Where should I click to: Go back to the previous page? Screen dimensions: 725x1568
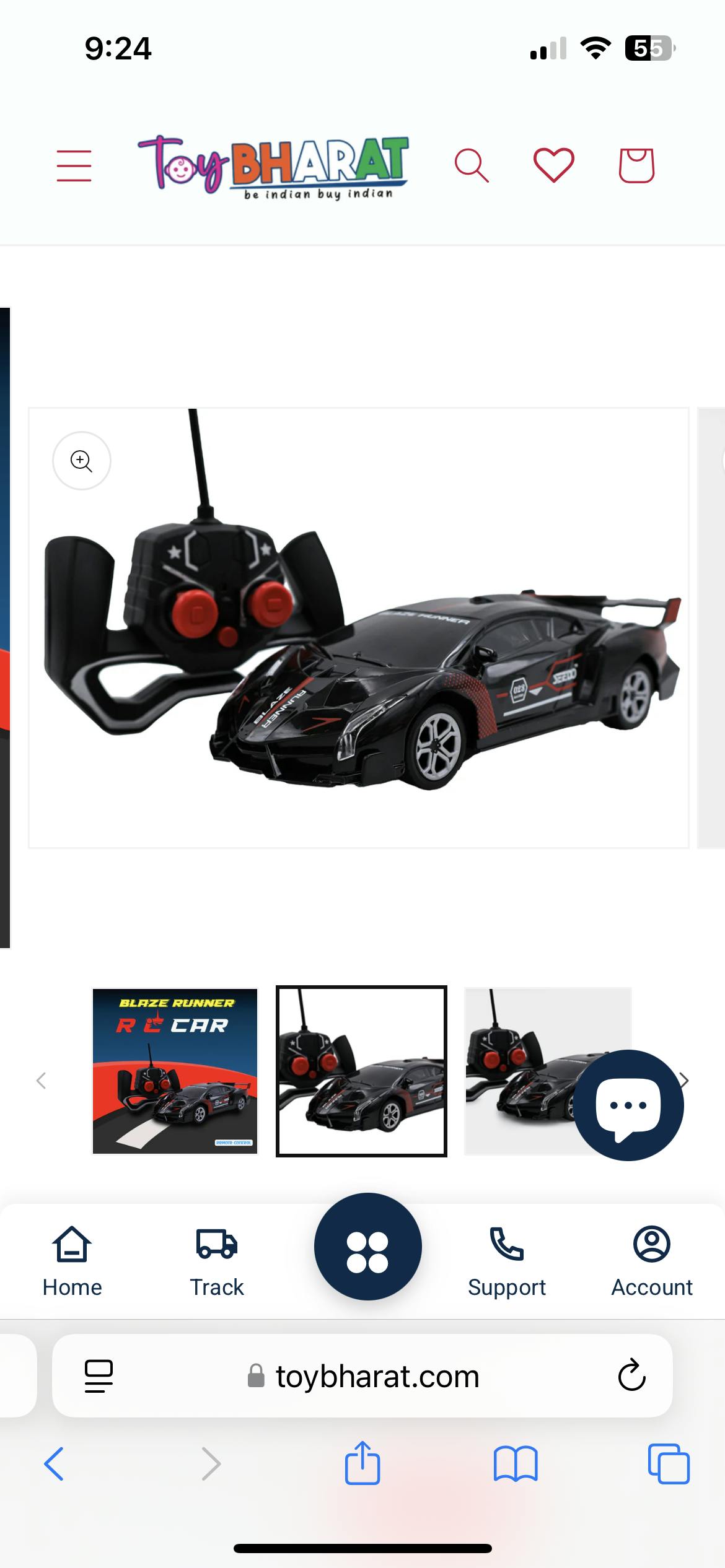pyautogui.click(x=55, y=1464)
